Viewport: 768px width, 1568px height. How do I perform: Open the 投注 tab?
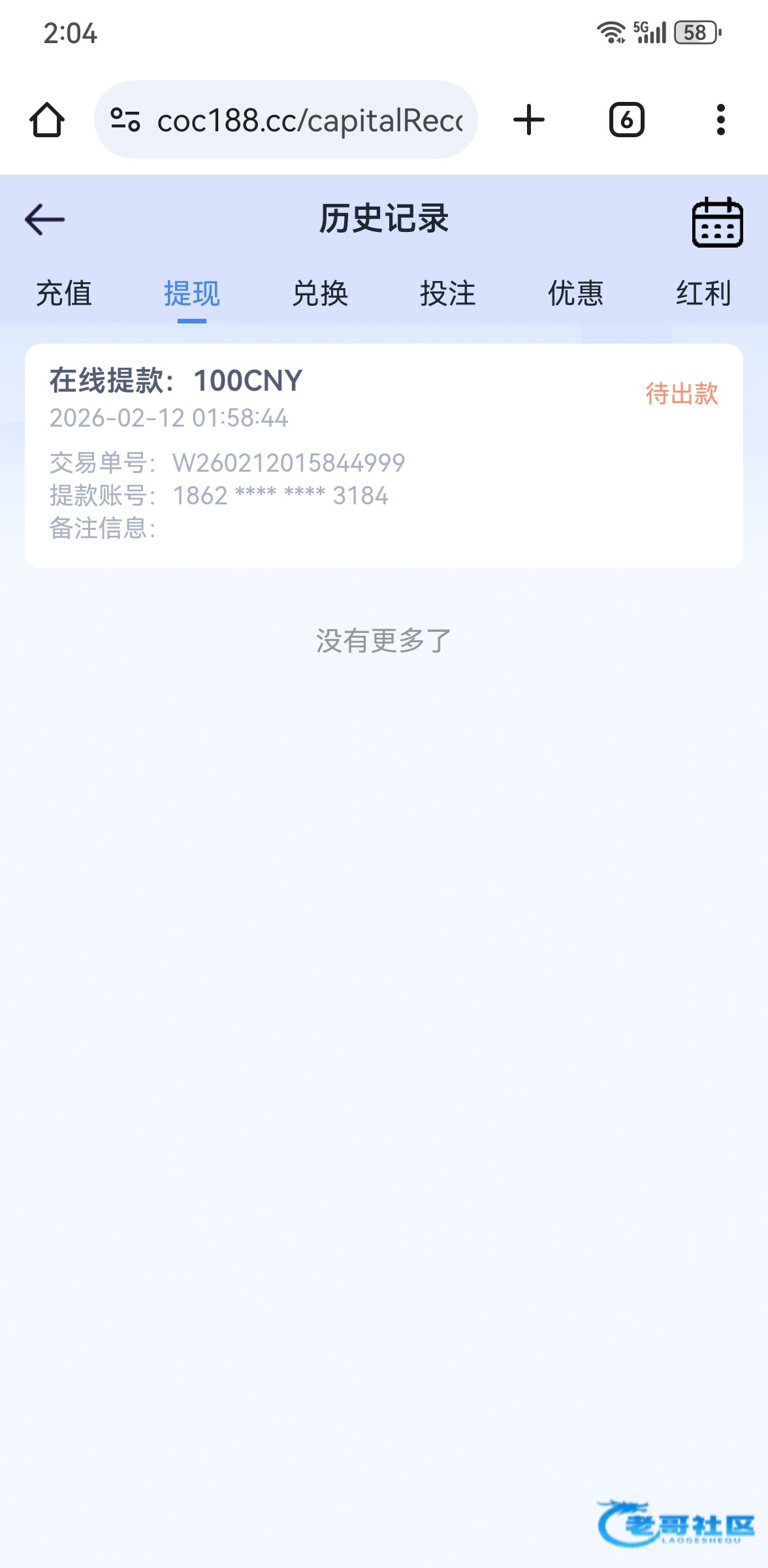pos(448,293)
